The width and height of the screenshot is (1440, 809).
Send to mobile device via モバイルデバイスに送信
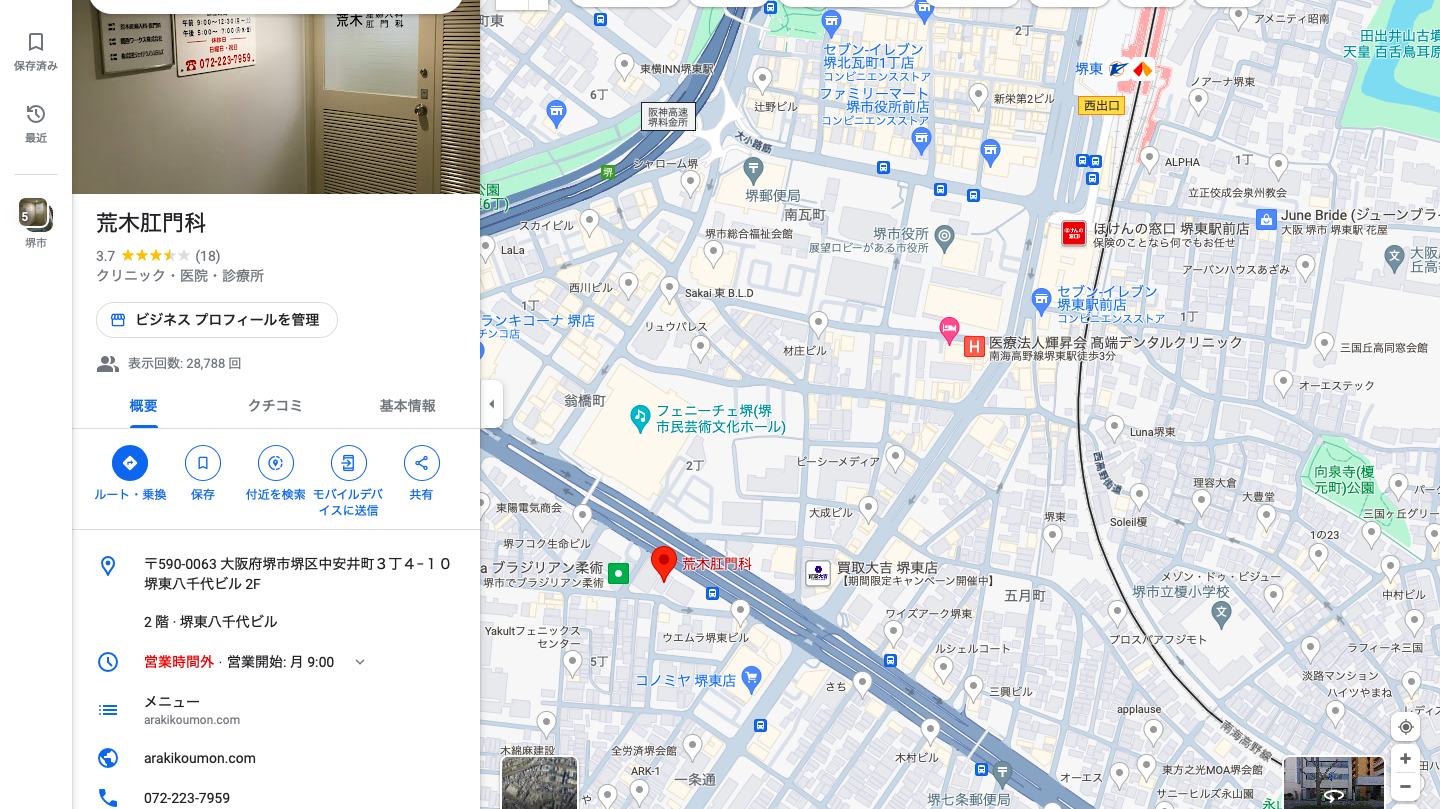click(x=348, y=463)
